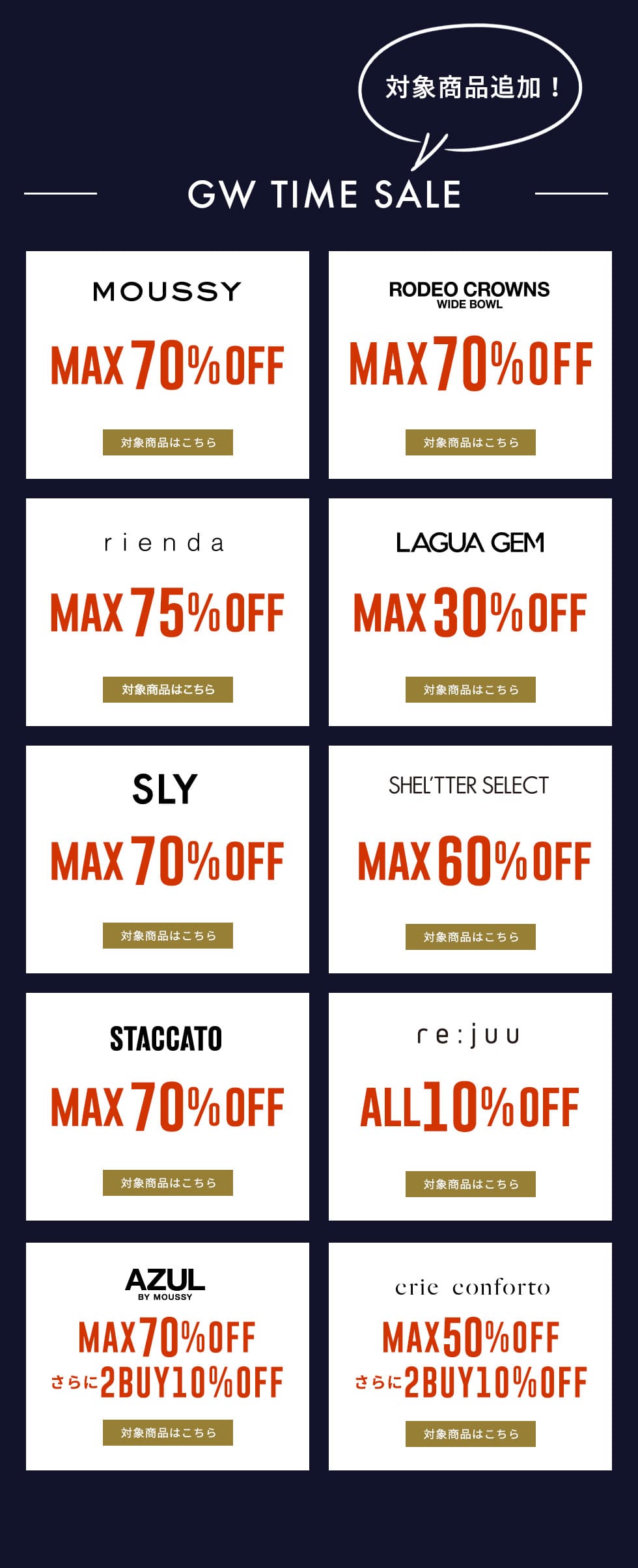View eric conforto sale items
This screenshot has height=1568, width=638.
[x=470, y=1434]
